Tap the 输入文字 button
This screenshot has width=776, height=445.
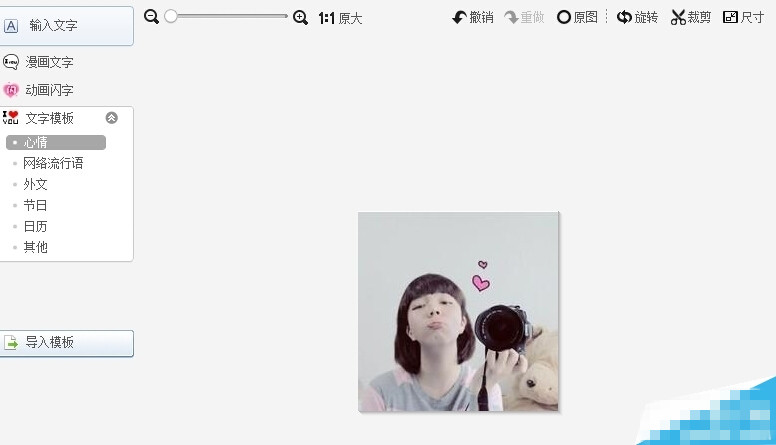66,25
